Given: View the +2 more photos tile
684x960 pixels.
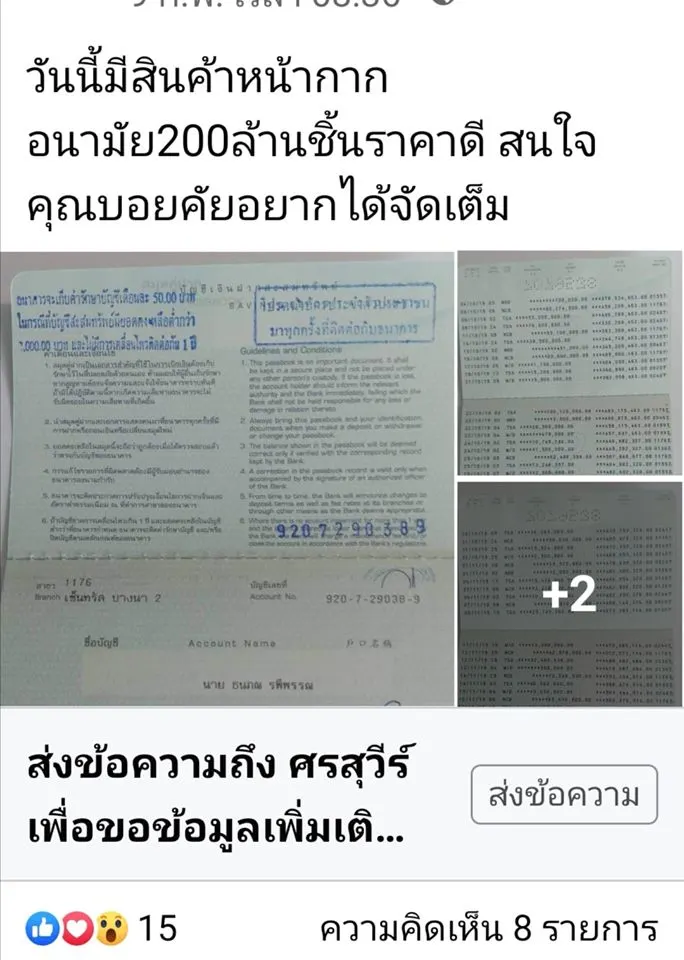Looking at the screenshot, I should coord(570,594).
